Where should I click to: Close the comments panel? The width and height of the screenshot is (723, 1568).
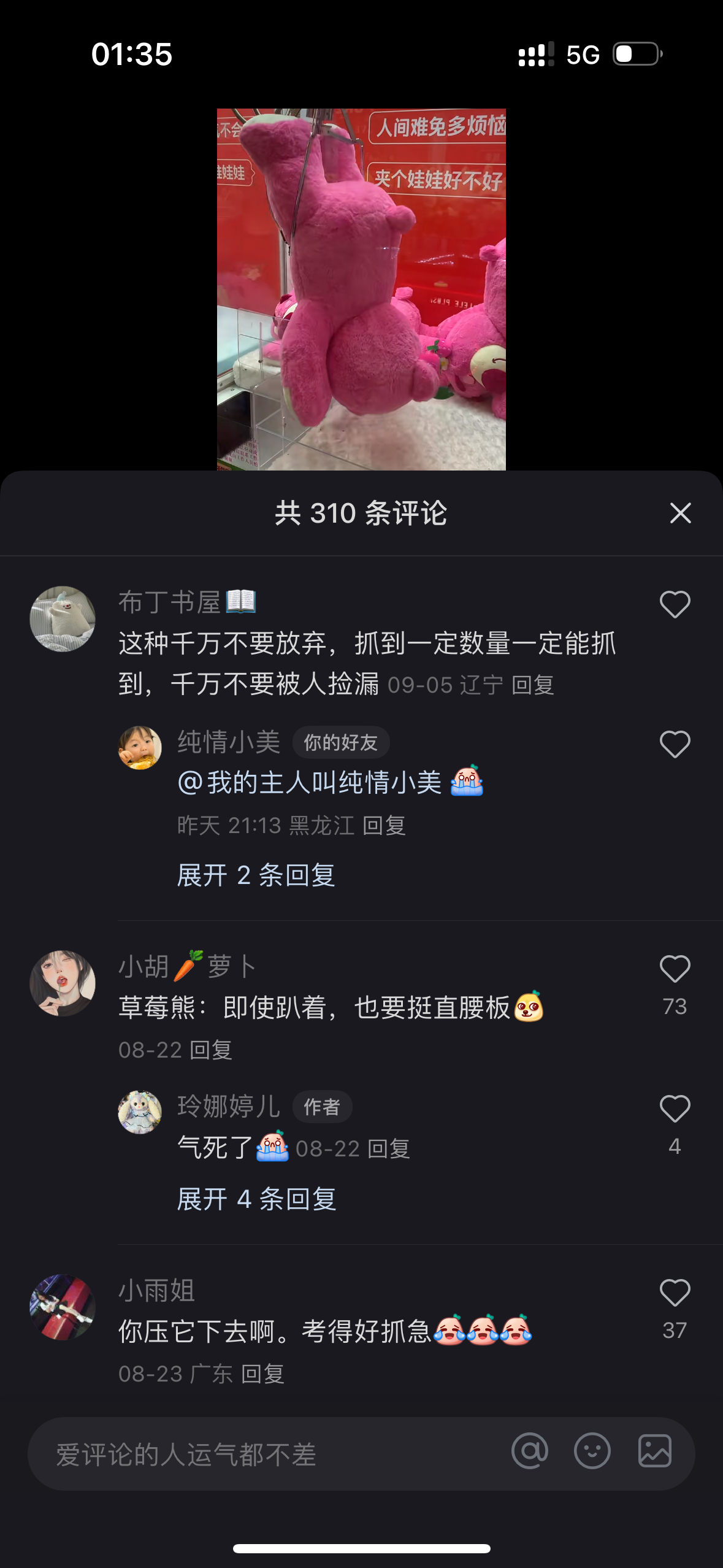680,513
